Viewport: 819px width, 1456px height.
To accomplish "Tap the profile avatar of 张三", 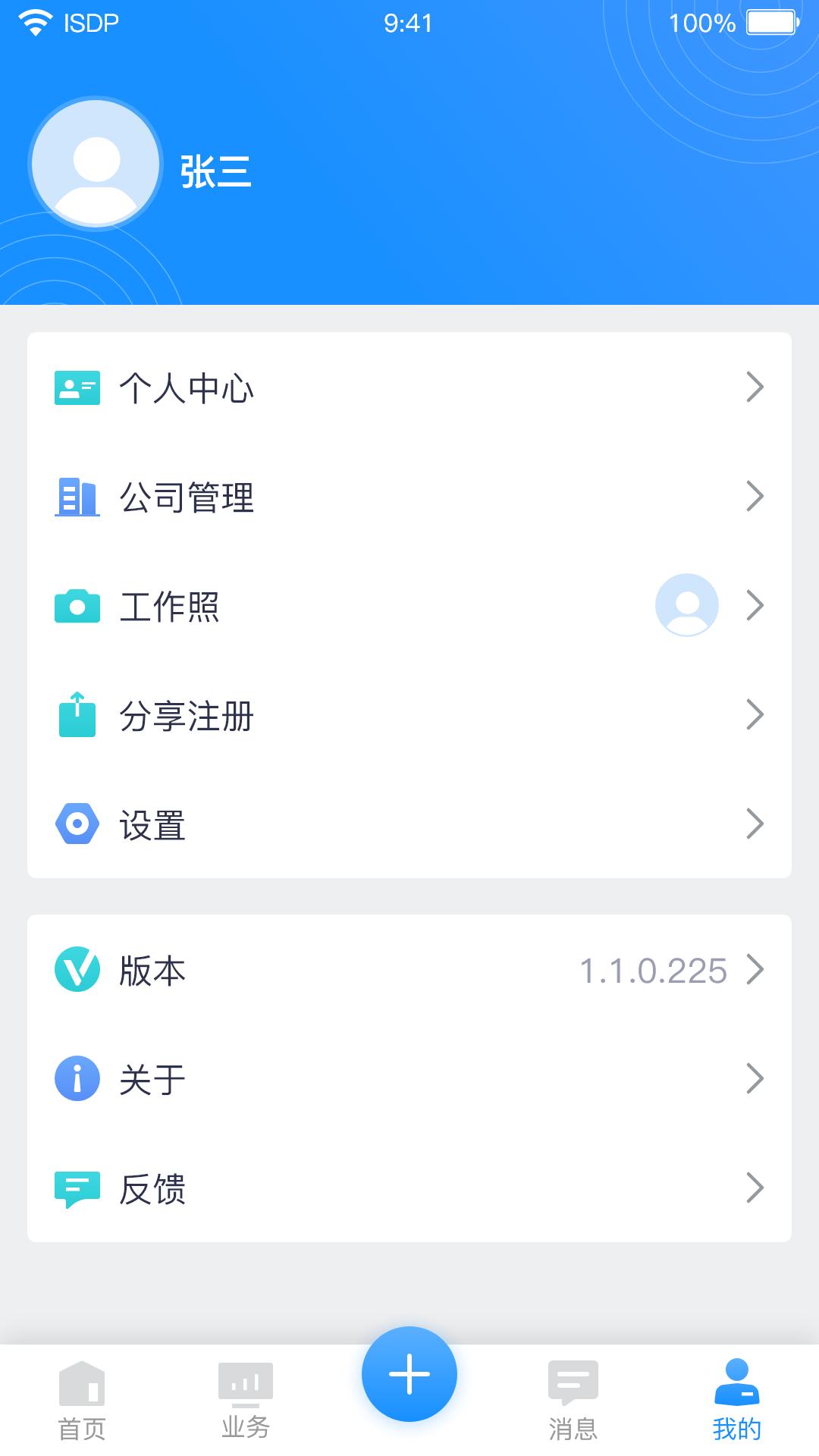I will click(96, 164).
